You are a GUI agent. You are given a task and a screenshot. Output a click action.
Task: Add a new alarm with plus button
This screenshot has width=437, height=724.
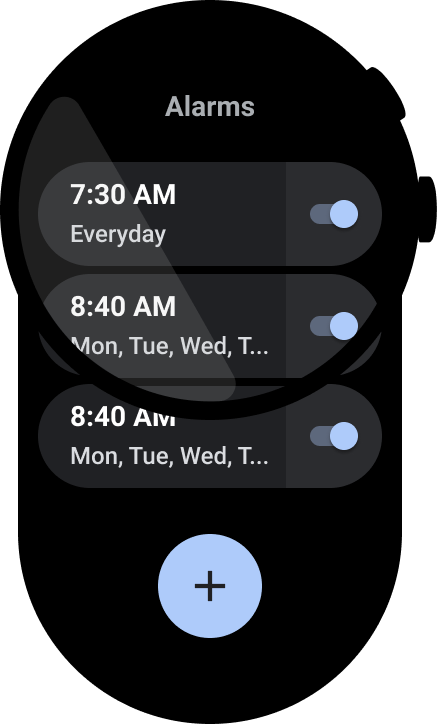(x=210, y=586)
